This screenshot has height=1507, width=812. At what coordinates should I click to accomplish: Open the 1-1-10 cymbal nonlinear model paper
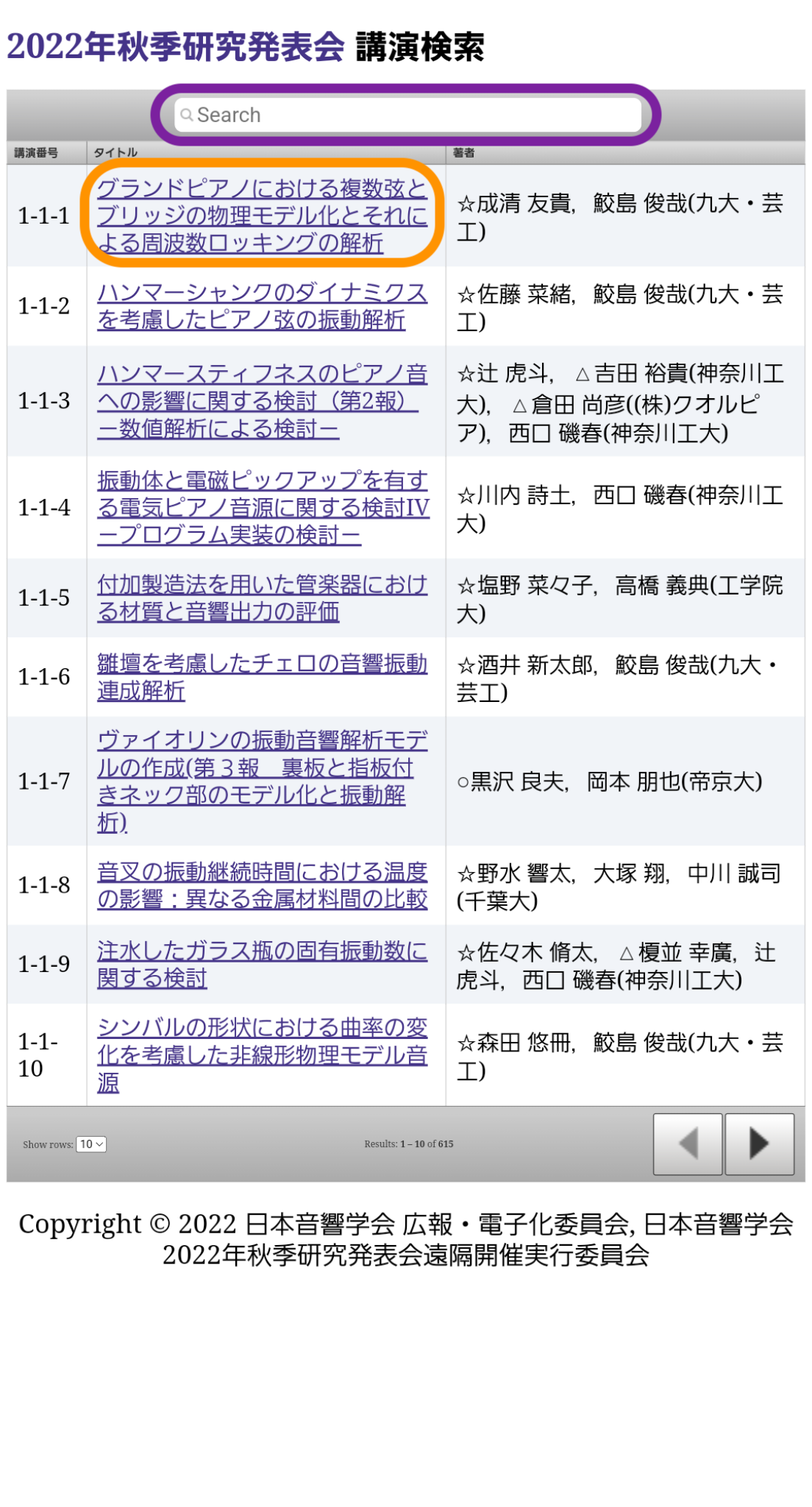(x=263, y=1055)
